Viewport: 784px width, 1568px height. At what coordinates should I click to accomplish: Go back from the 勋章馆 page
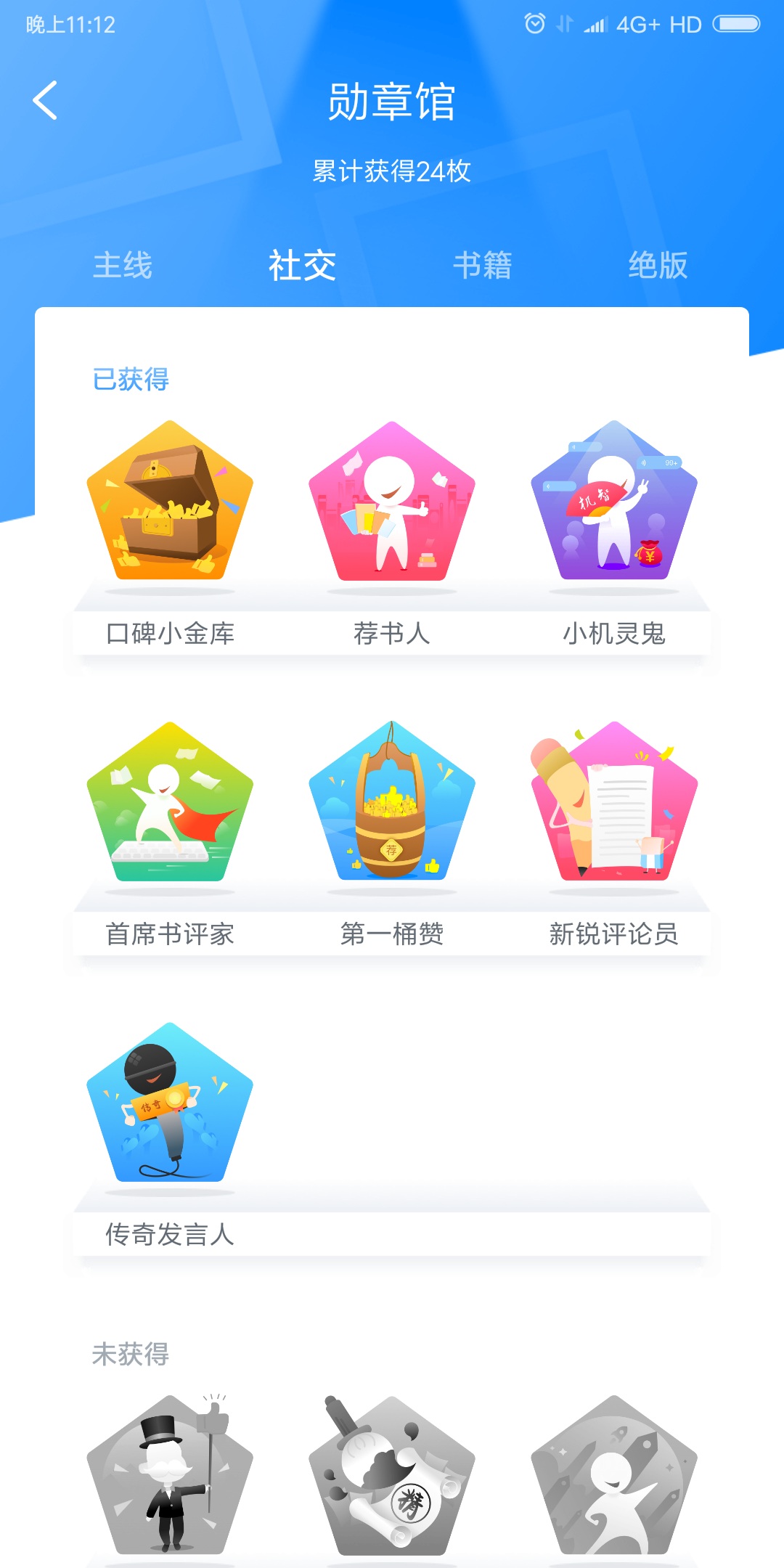click(x=45, y=100)
